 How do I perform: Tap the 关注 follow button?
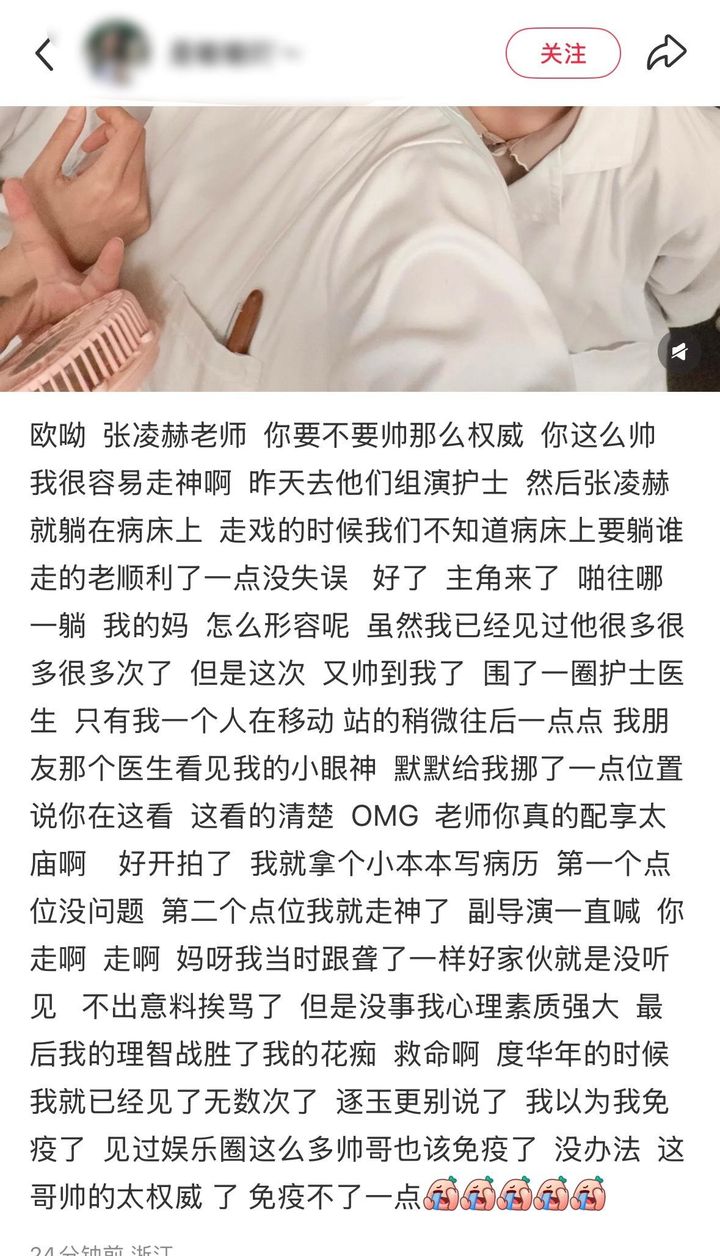pos(563,53)
